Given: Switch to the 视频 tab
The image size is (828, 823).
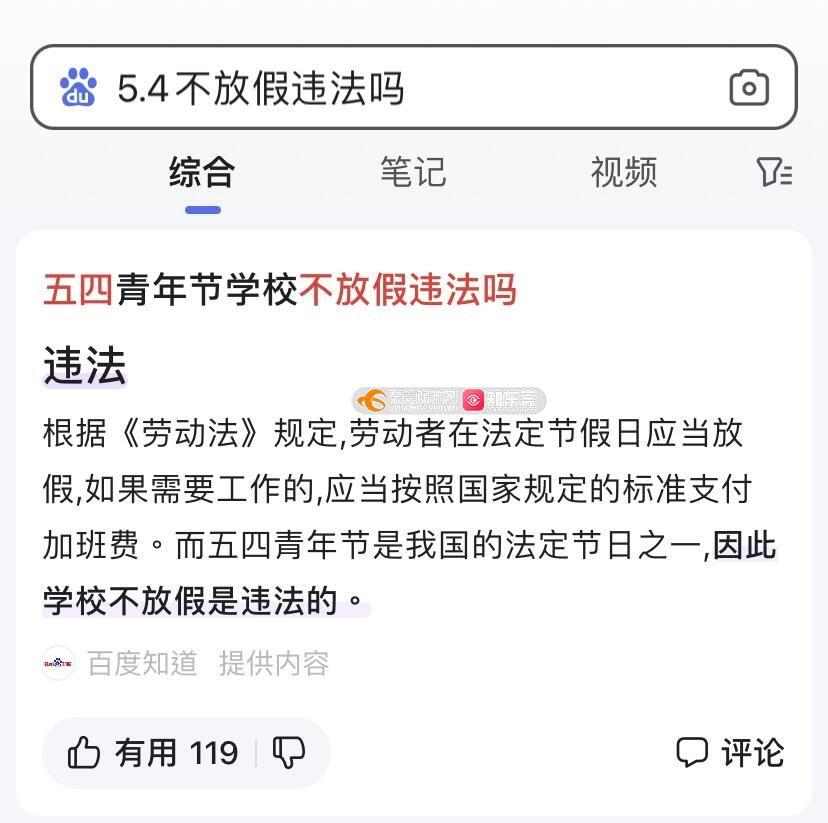Looking at the screenshot, I should [623, 173].
